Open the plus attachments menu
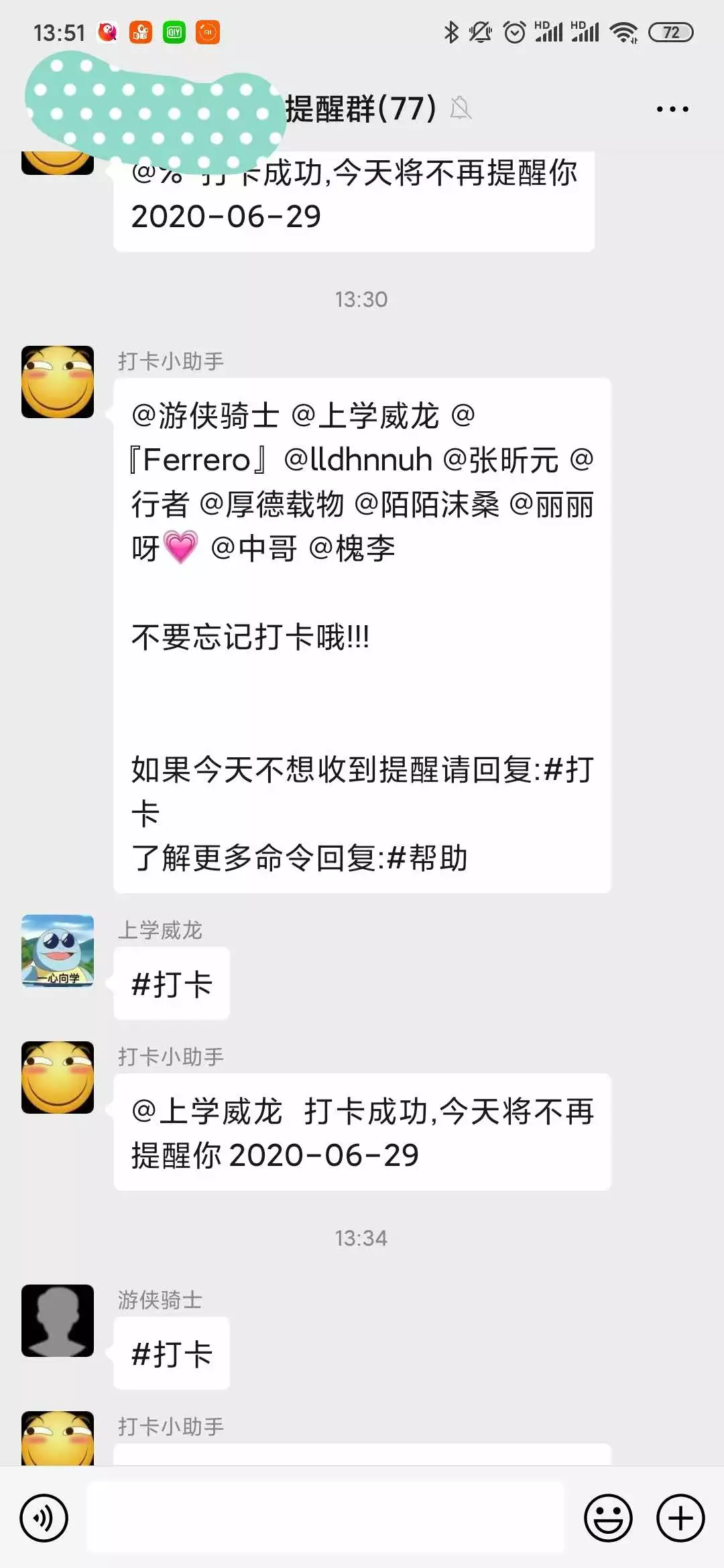The width and height of the screenshot is (724, 1568). point(680,1518)
